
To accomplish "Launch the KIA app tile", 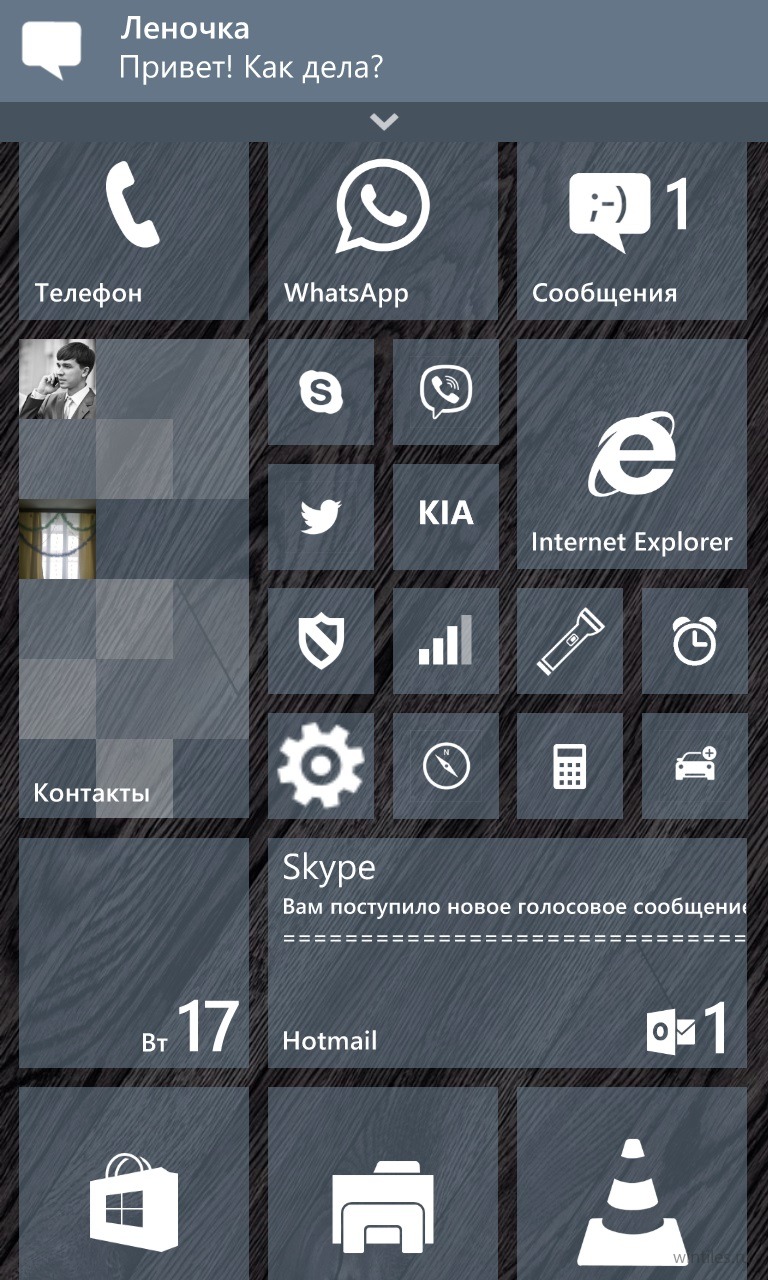I will pos(446,517).
